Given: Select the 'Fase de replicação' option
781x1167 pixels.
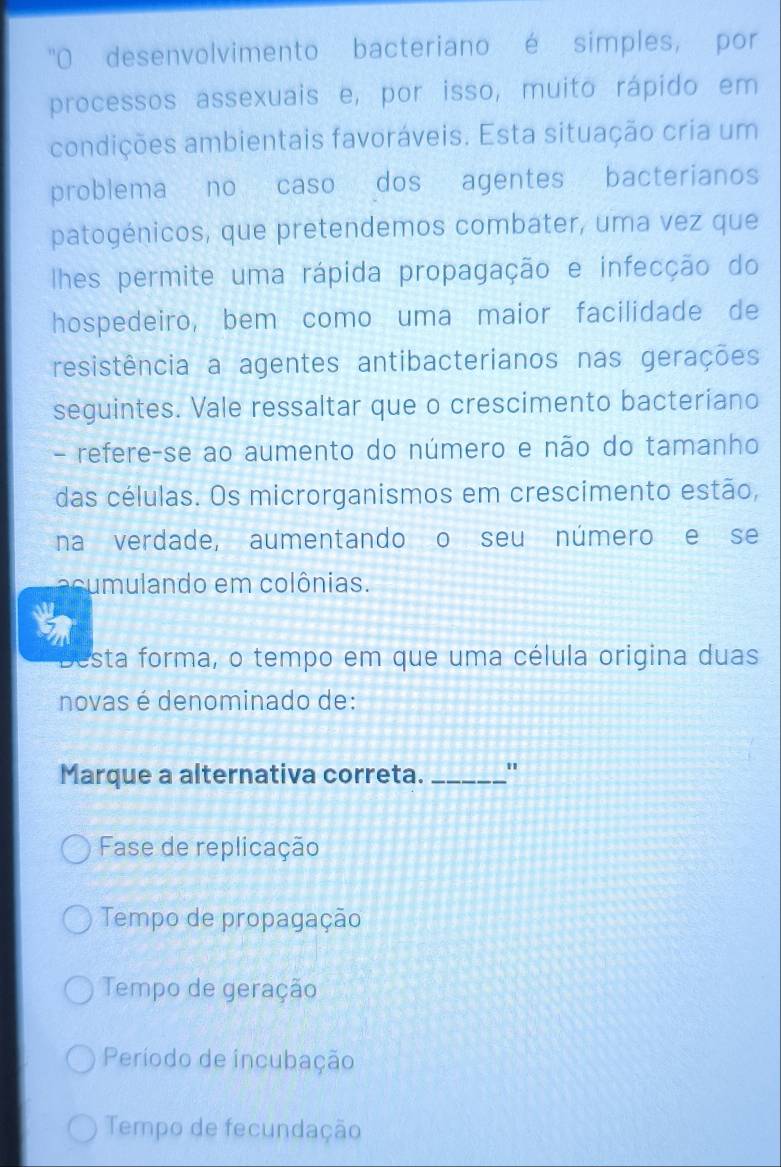Looking at the screenshot, I should click(78, 849).
